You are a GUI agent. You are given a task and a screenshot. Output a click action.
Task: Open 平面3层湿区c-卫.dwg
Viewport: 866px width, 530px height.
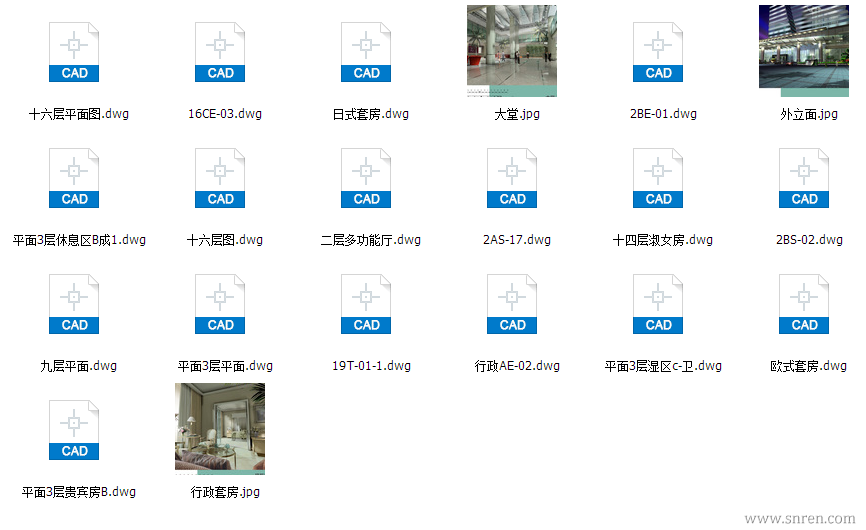pyautogui.click(x=659, y=304)
